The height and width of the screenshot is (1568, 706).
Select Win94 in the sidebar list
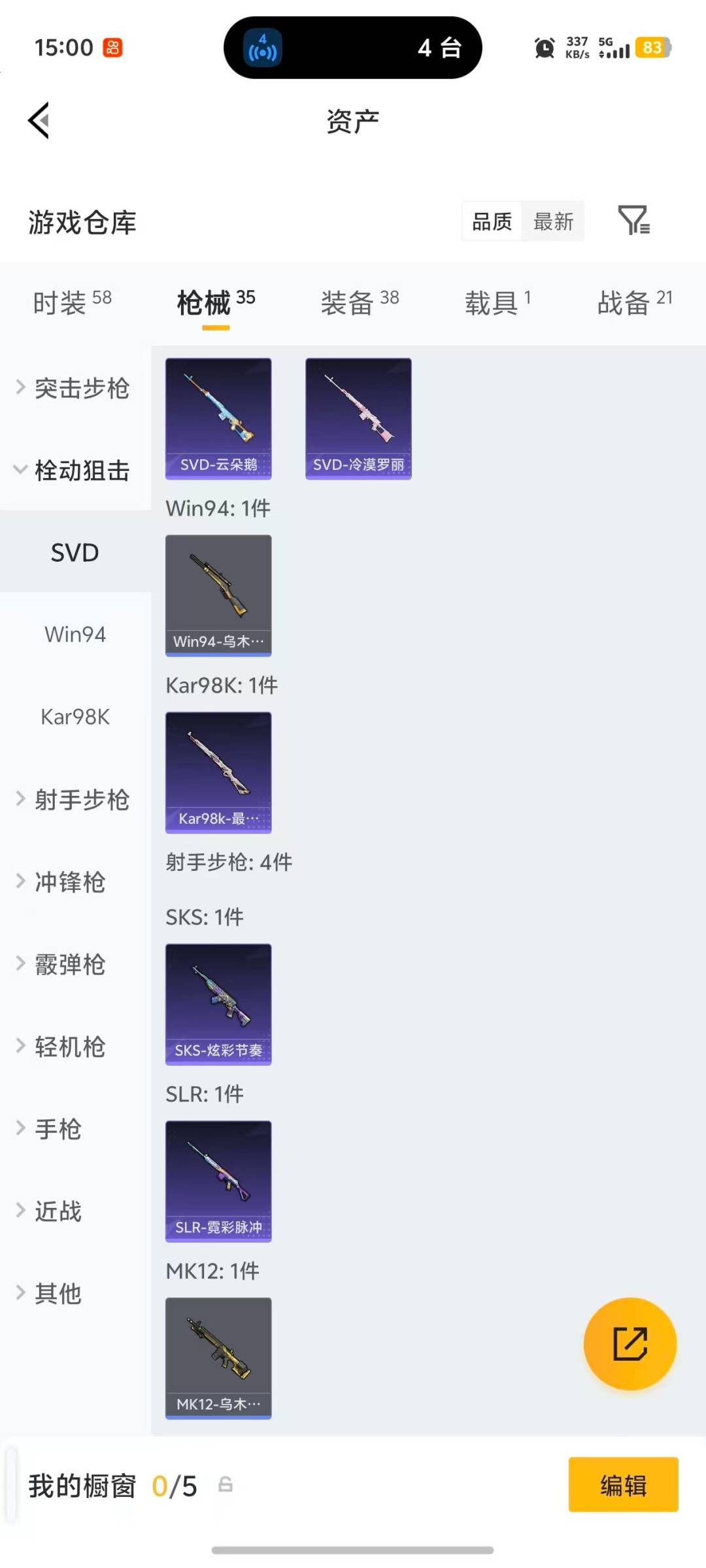pos(74,634)
